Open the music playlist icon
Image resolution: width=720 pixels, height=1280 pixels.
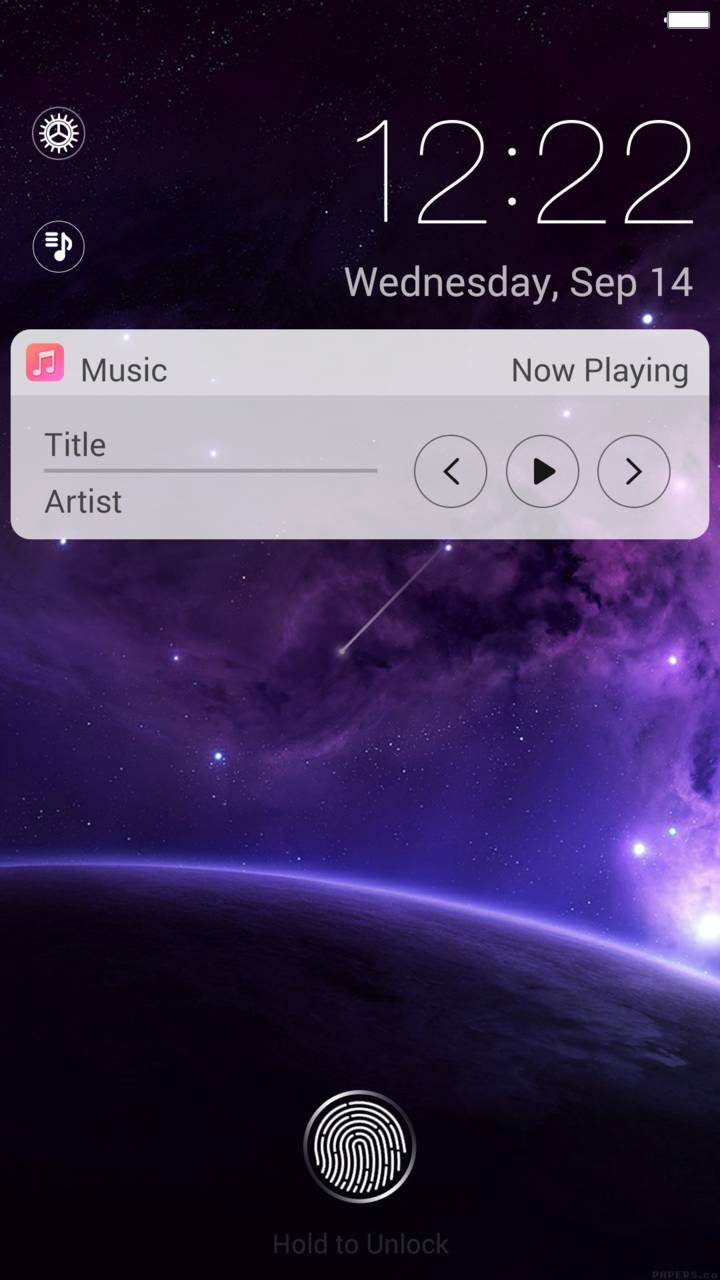tap(59, 246)
